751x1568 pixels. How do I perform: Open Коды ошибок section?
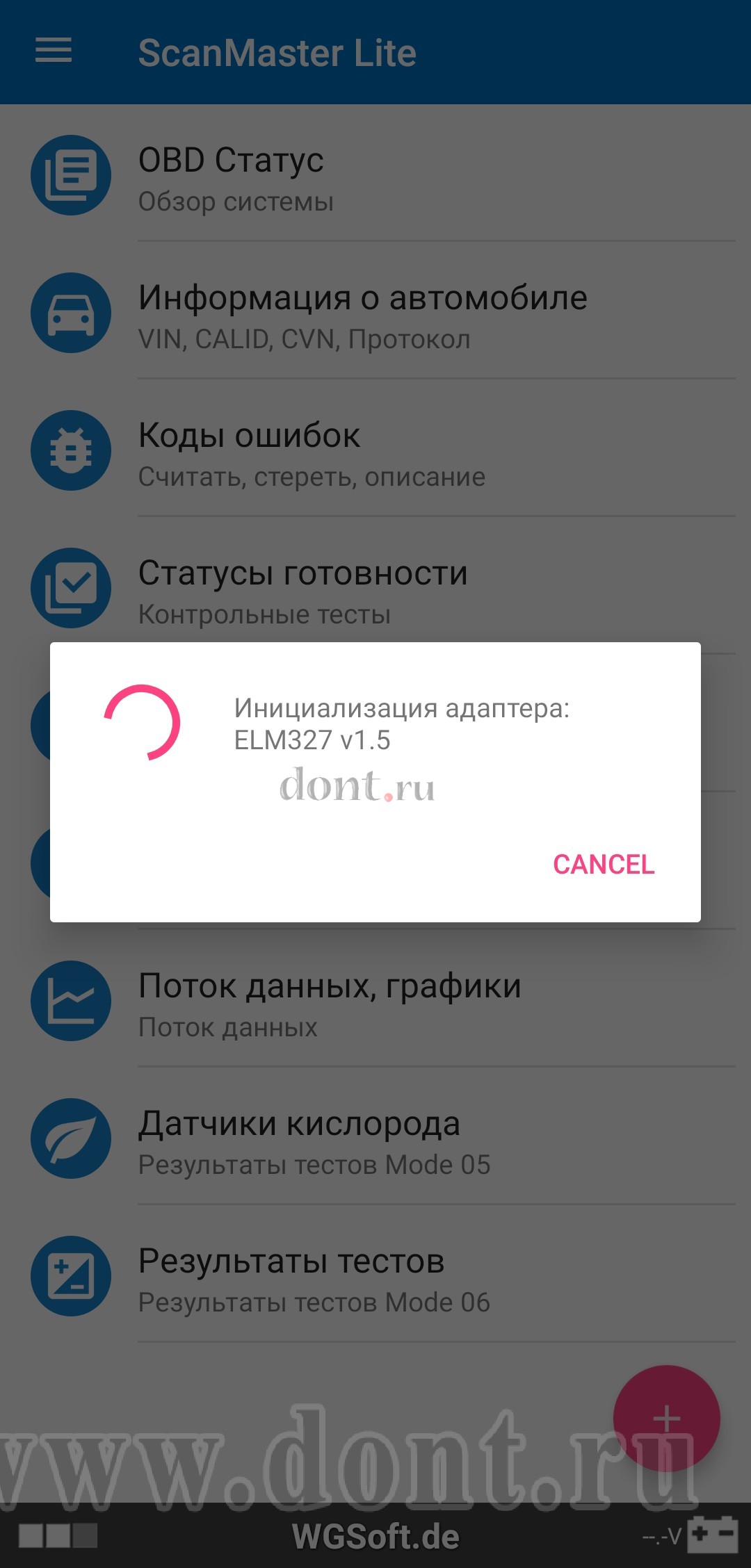tap(375, 450)
